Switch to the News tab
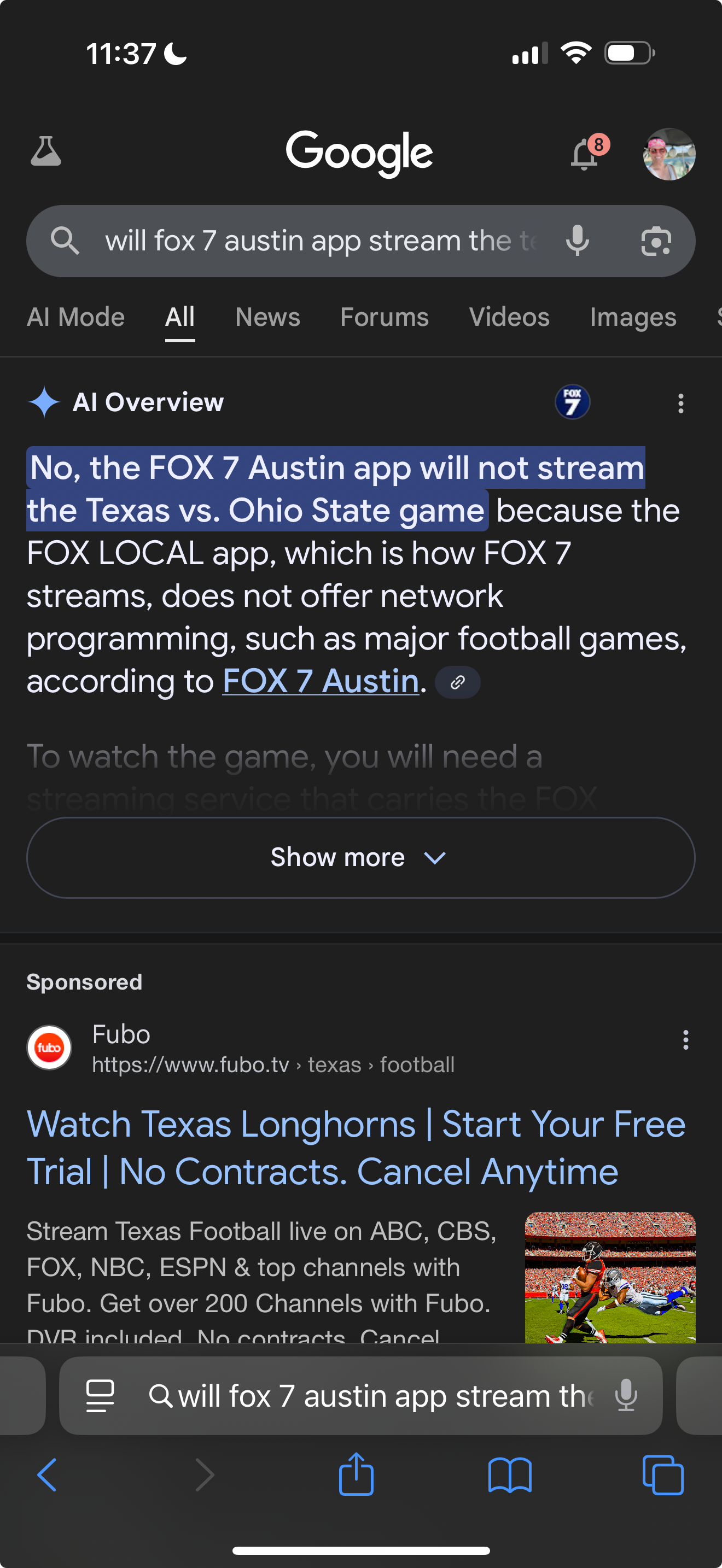This screenshot has height=1568, width=722. coord(268,317)
